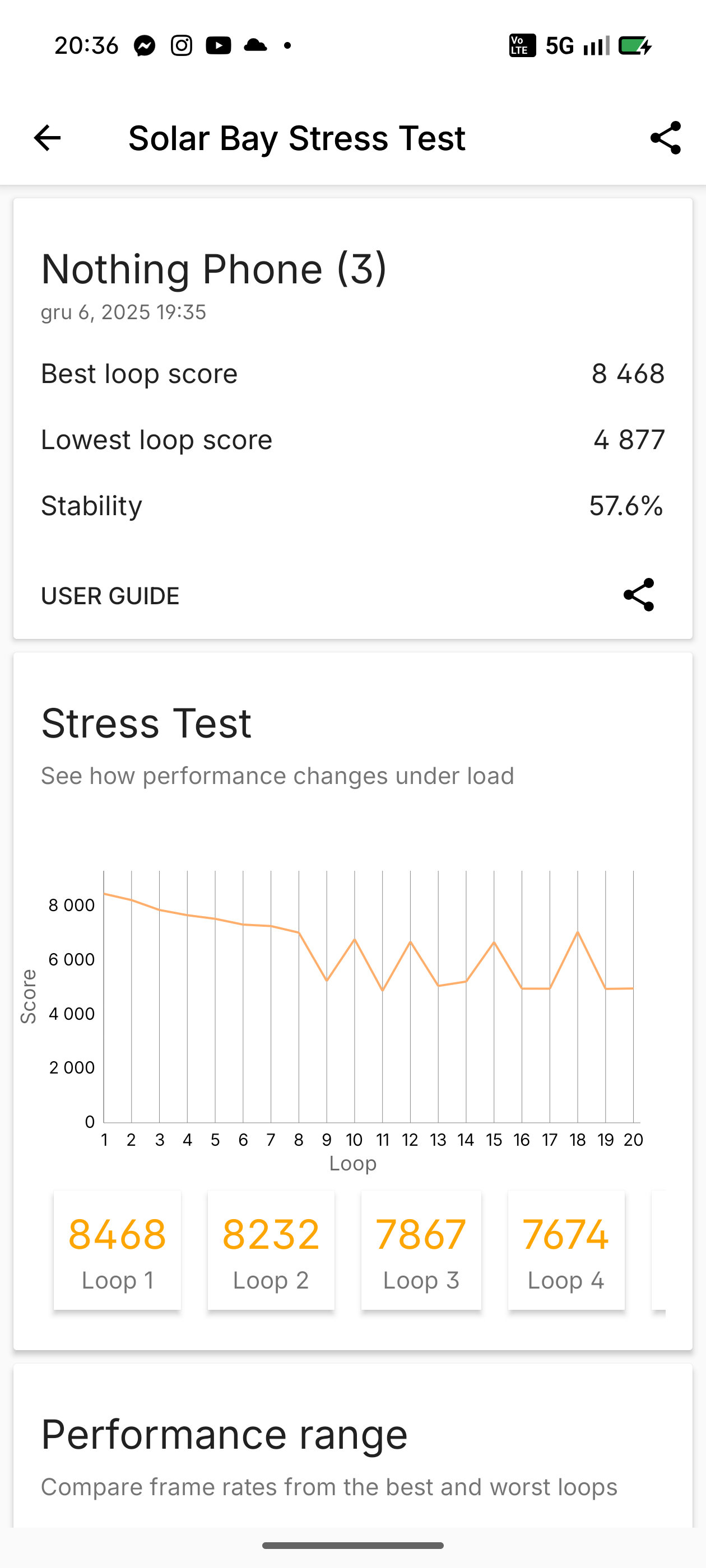Go back from Solar Bay Stress Test
This screenshot has height=1568, width=706.
tap(47, 138)
